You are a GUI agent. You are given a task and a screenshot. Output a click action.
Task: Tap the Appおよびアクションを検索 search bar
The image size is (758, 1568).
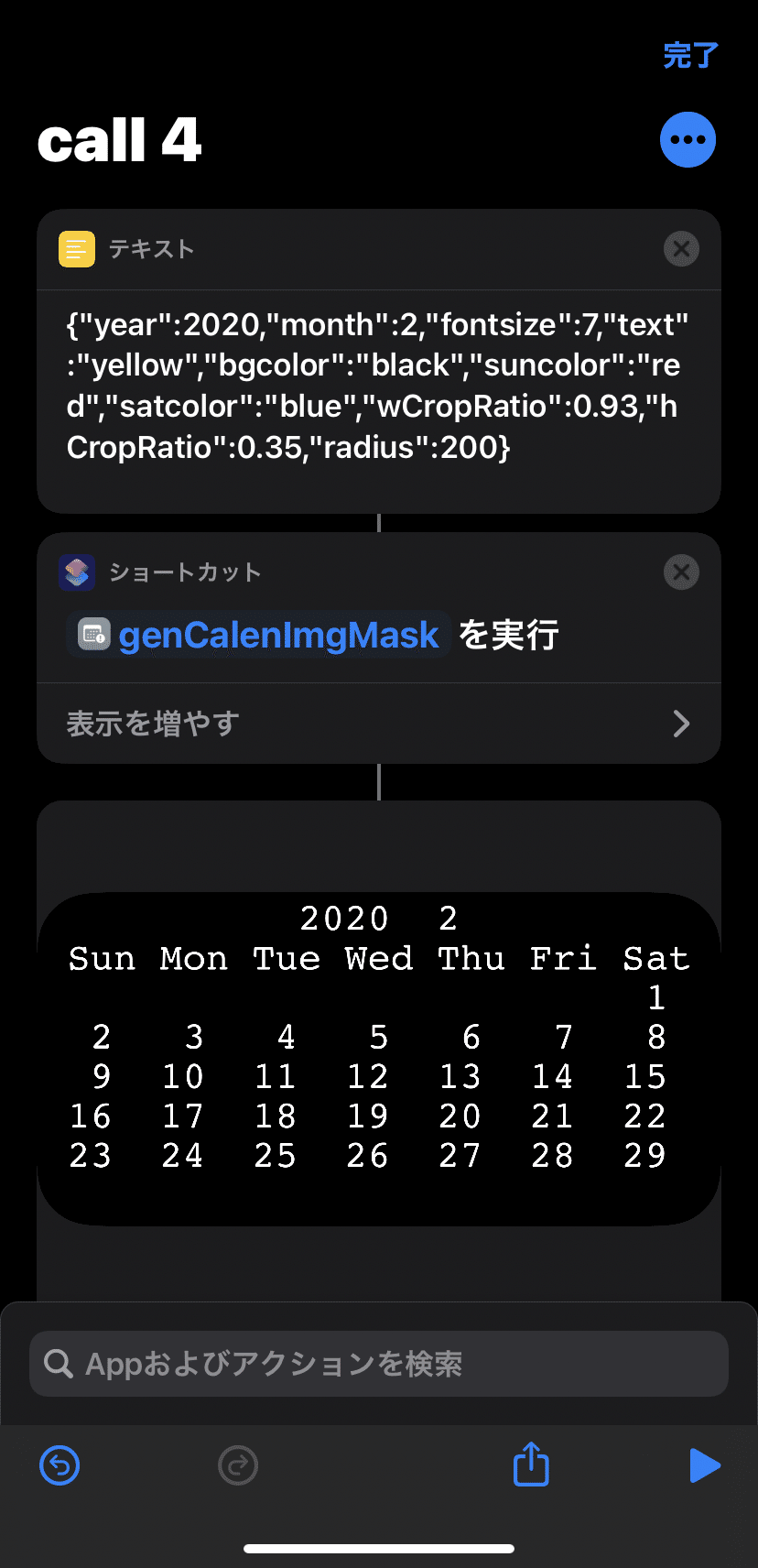(378, 1363)
